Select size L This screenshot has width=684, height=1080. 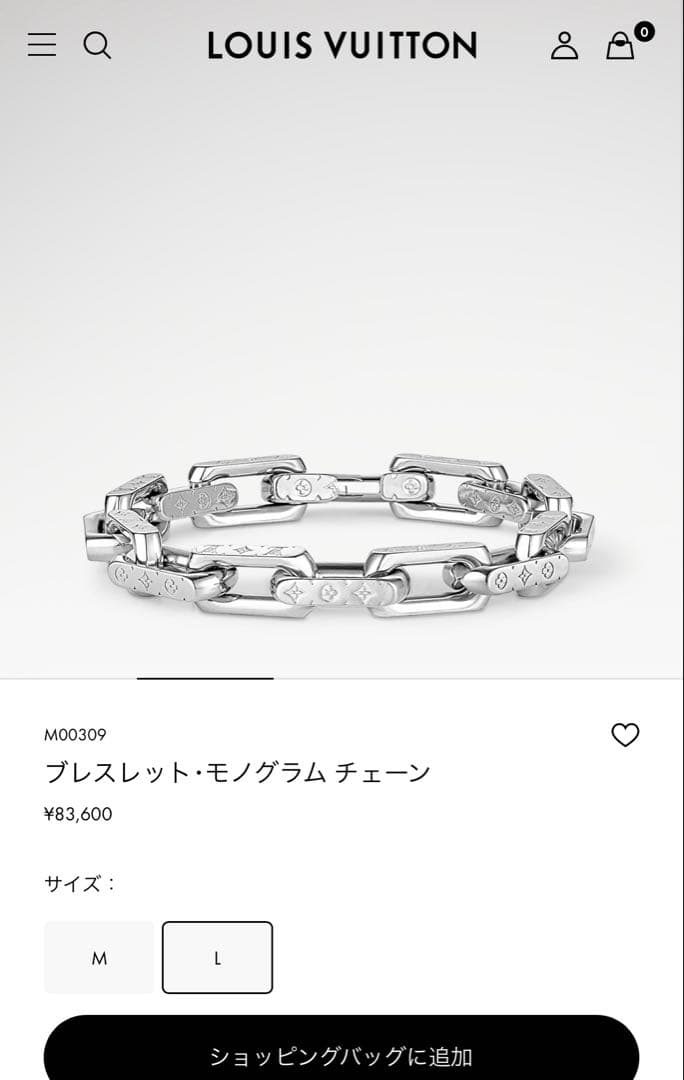217,957
